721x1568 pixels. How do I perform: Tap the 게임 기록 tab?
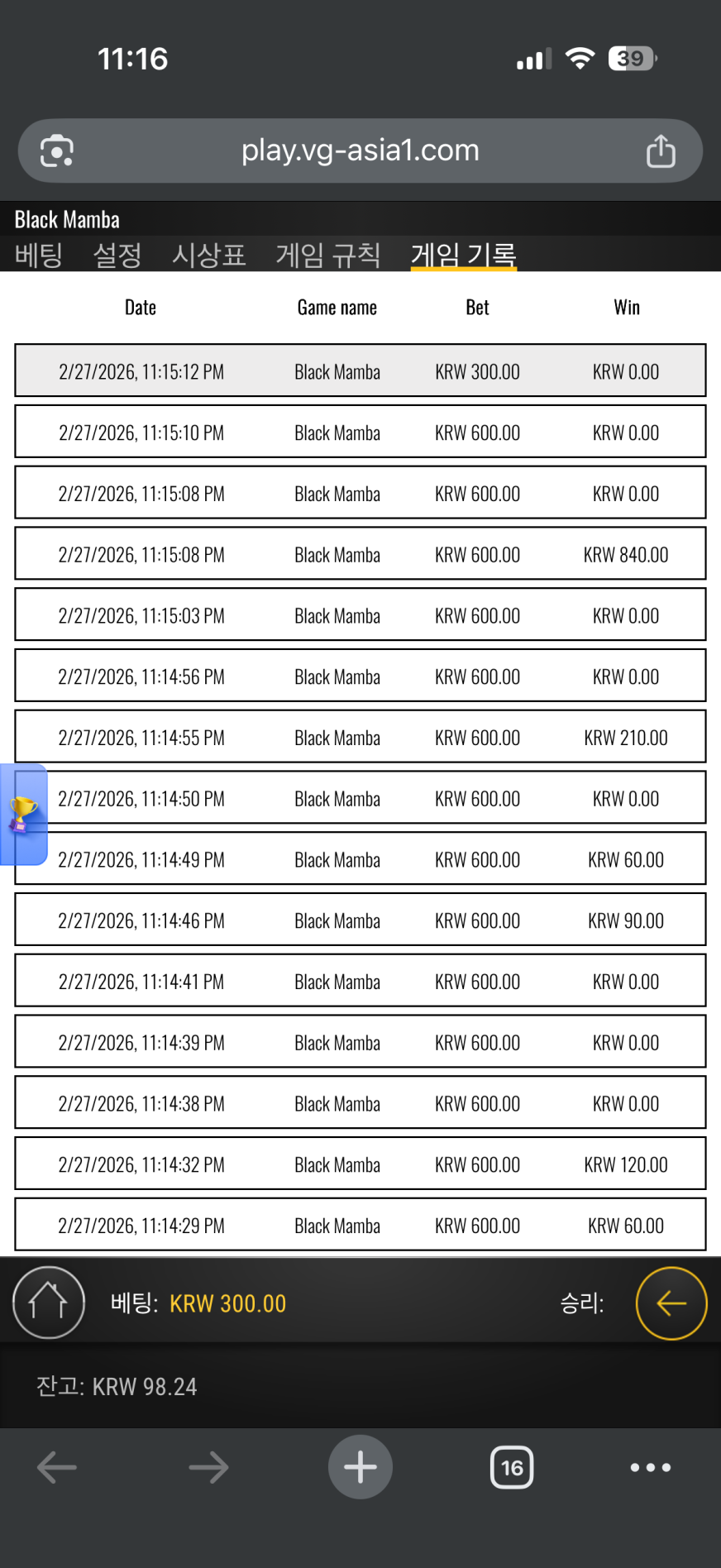[464, 255]
